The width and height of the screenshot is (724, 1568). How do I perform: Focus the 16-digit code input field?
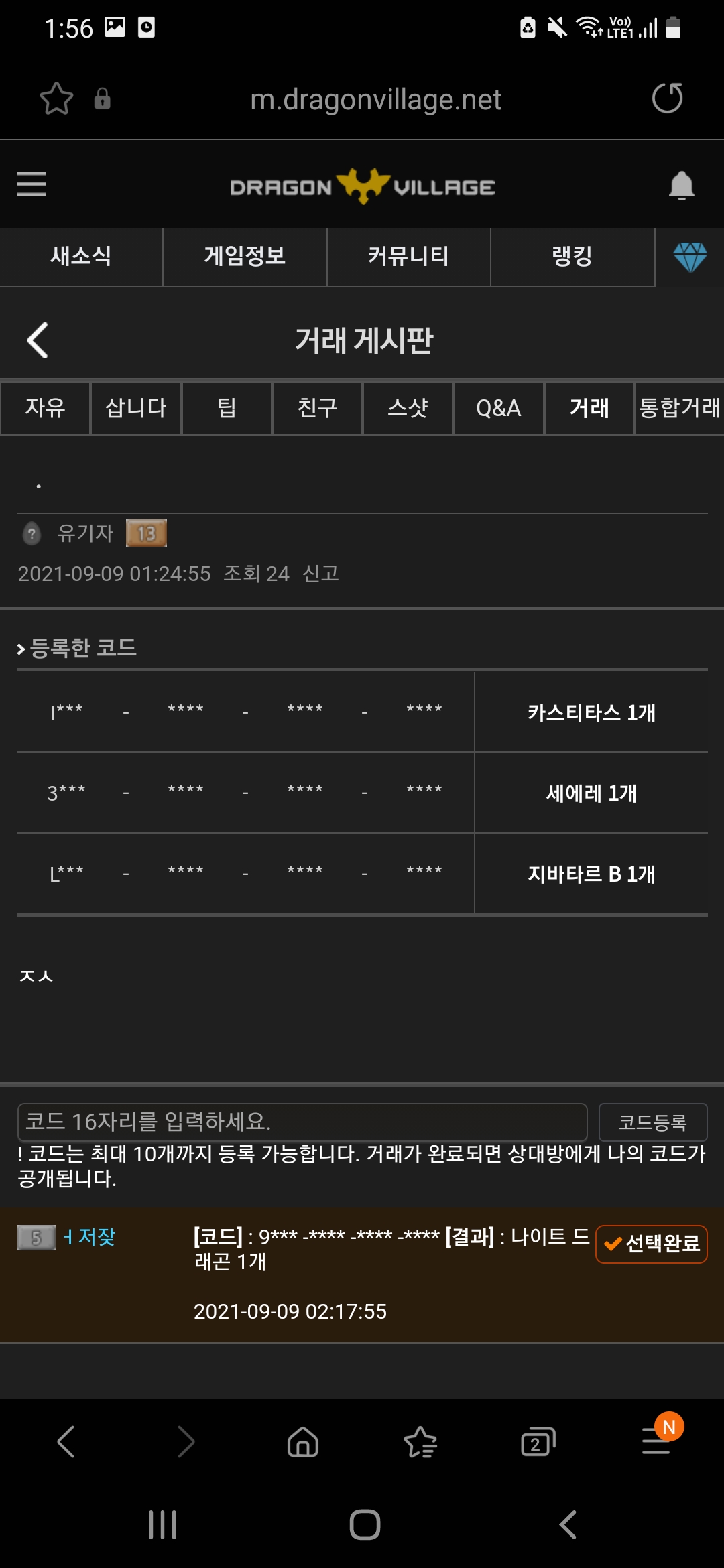click(302, 1122)
